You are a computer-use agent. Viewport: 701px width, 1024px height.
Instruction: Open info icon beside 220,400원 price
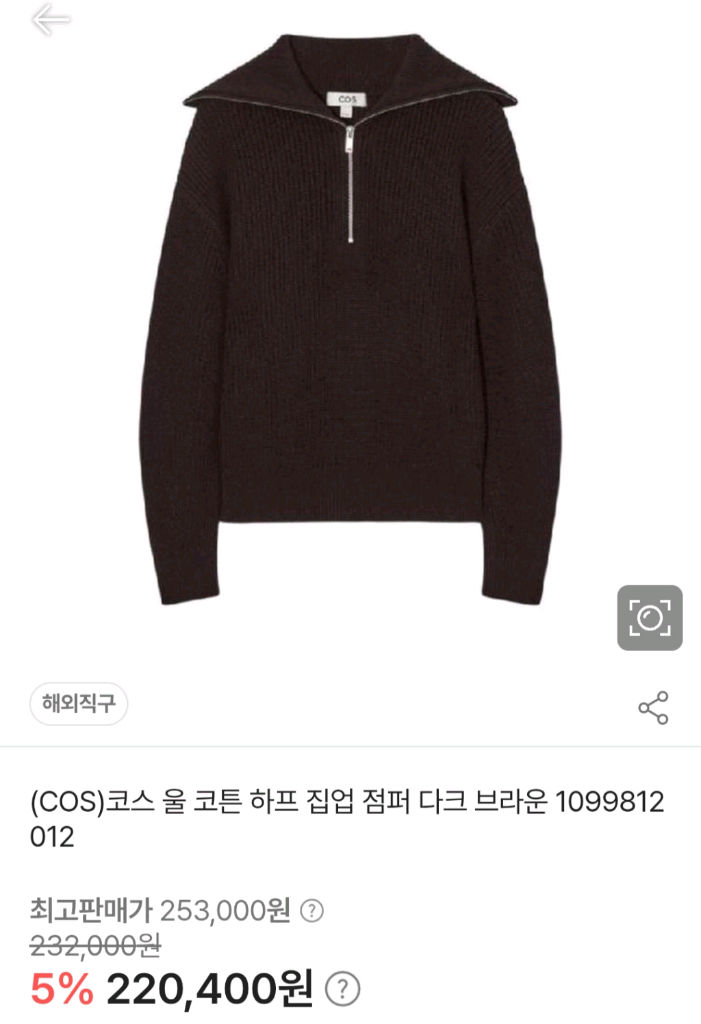point(343,989)
